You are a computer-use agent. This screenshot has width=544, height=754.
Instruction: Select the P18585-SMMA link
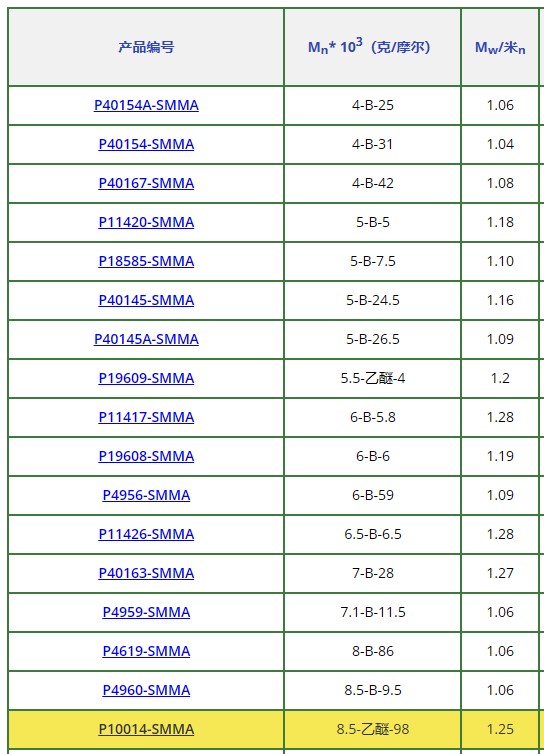(146, 261)
